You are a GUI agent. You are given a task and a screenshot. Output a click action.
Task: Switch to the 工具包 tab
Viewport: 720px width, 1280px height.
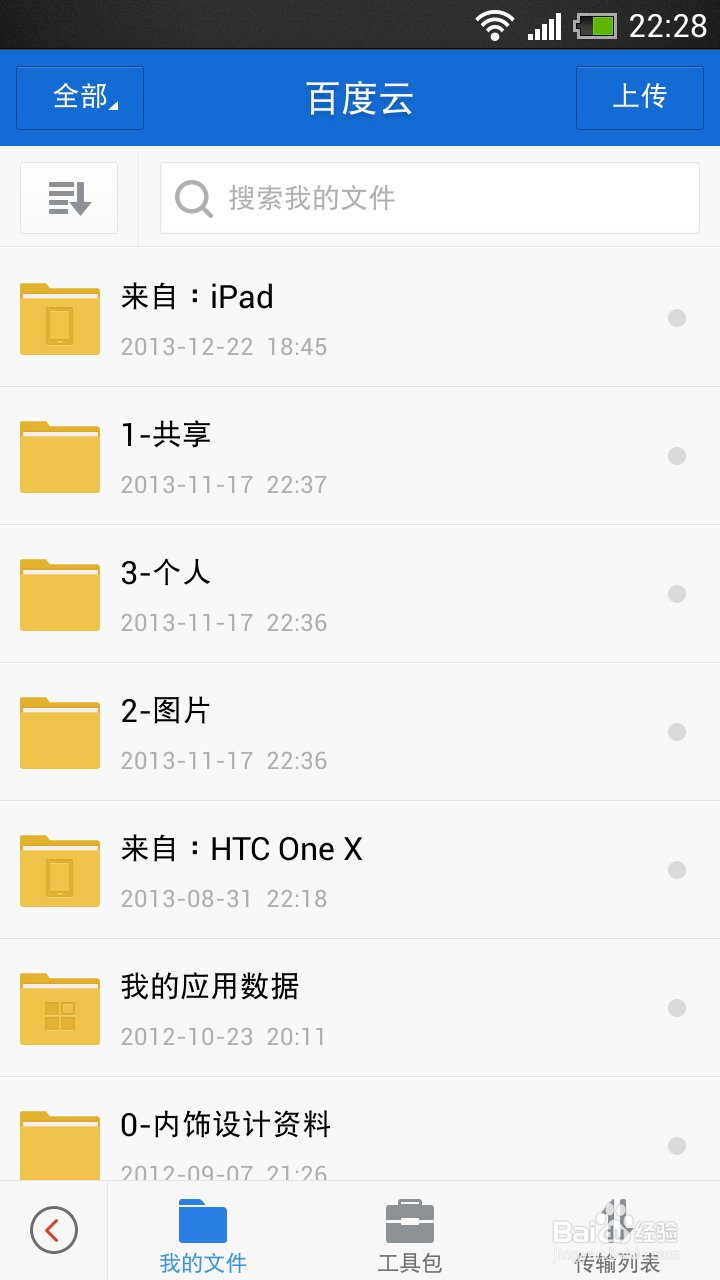pos(410,1235)
